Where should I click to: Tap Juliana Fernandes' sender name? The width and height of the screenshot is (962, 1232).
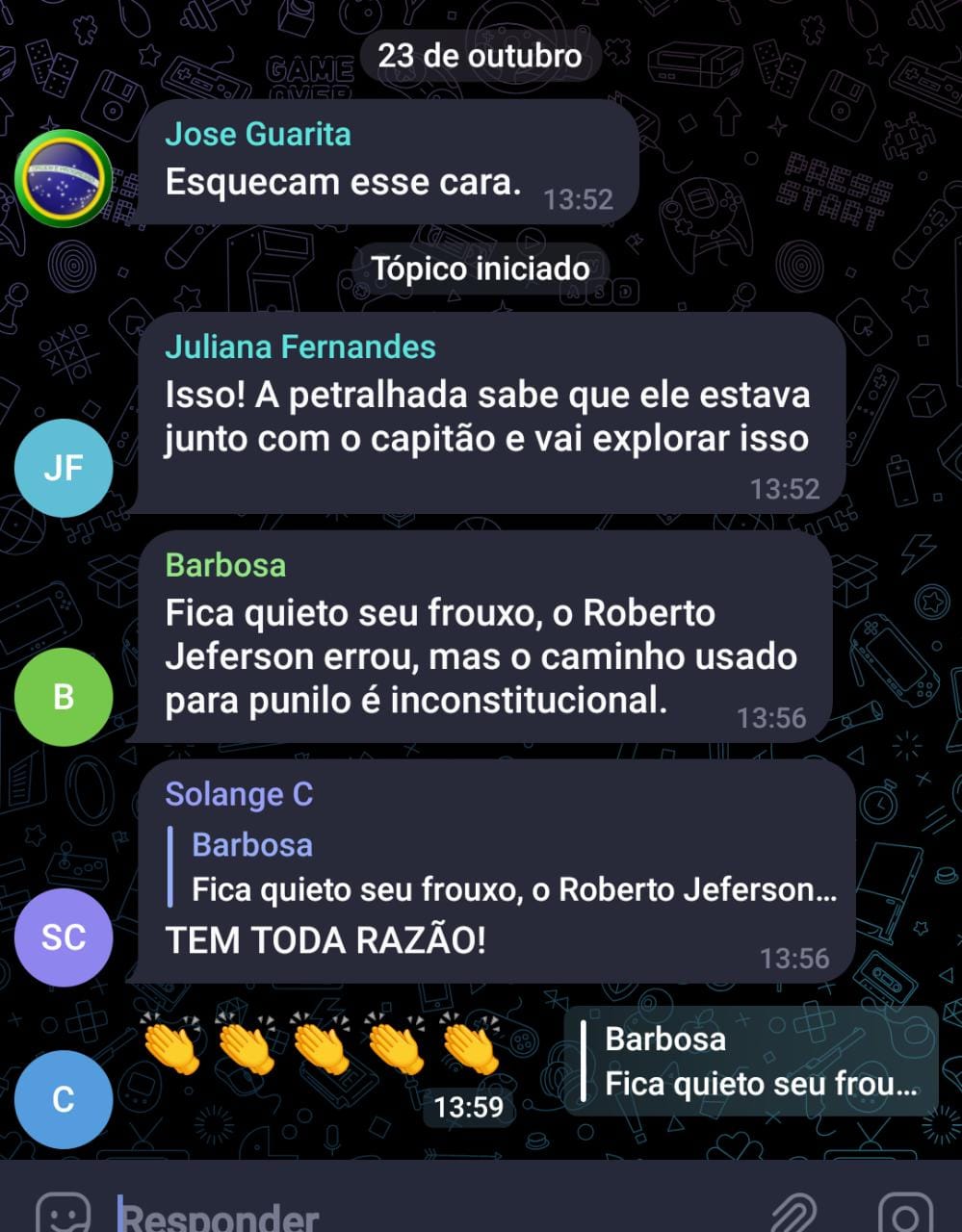click(300, 346)
